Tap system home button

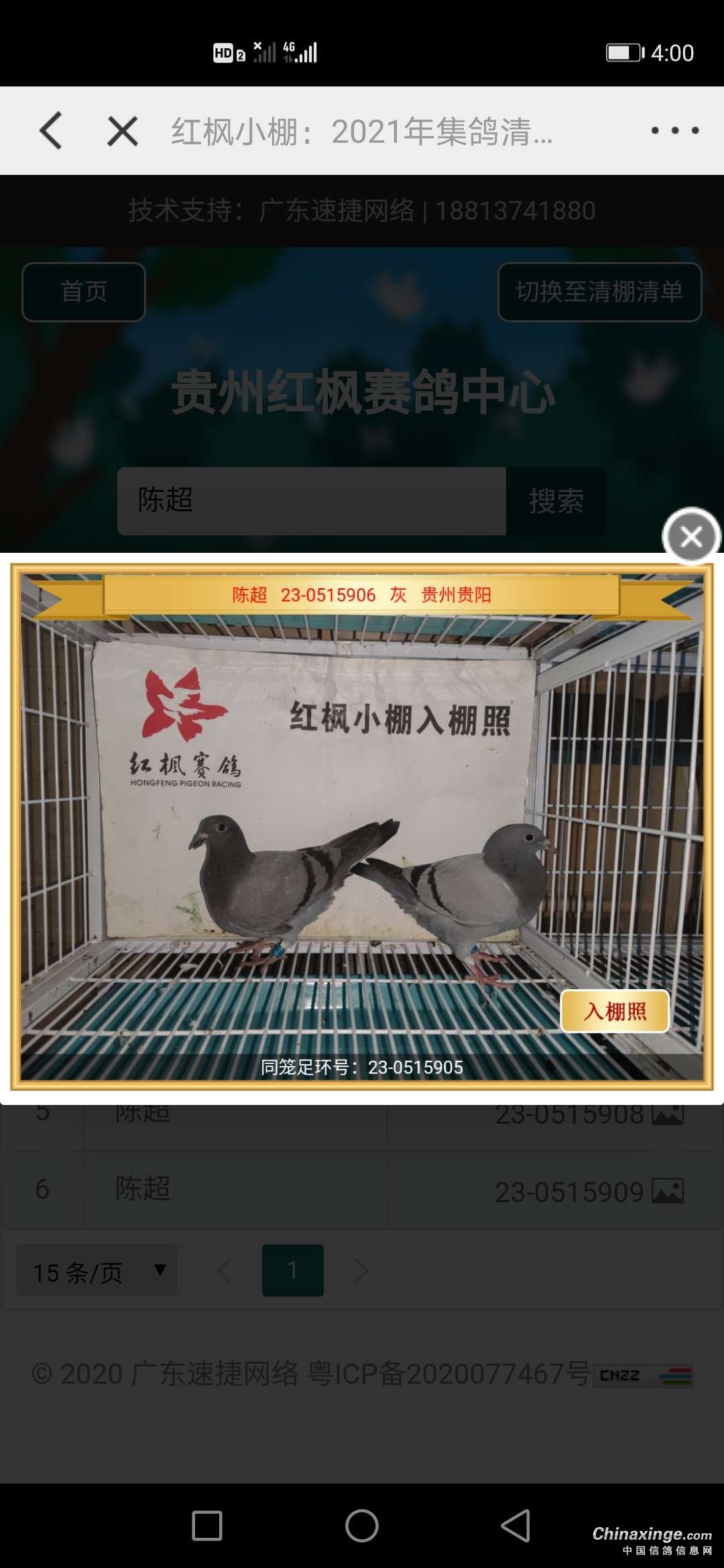pyautogui.click(x=361, y=1526)
